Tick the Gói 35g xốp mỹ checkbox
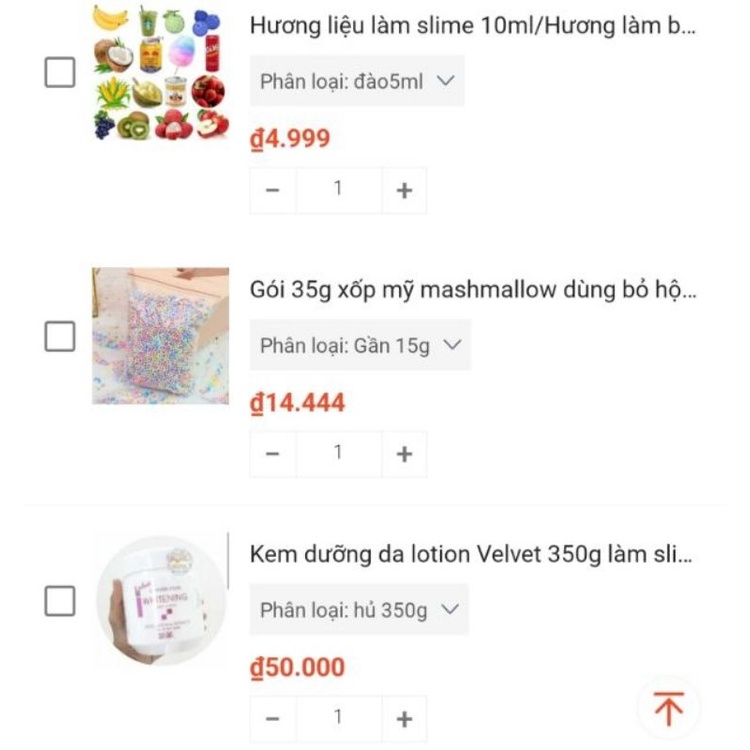The width and height of the screenshot is (750, 750). [60, 337]
